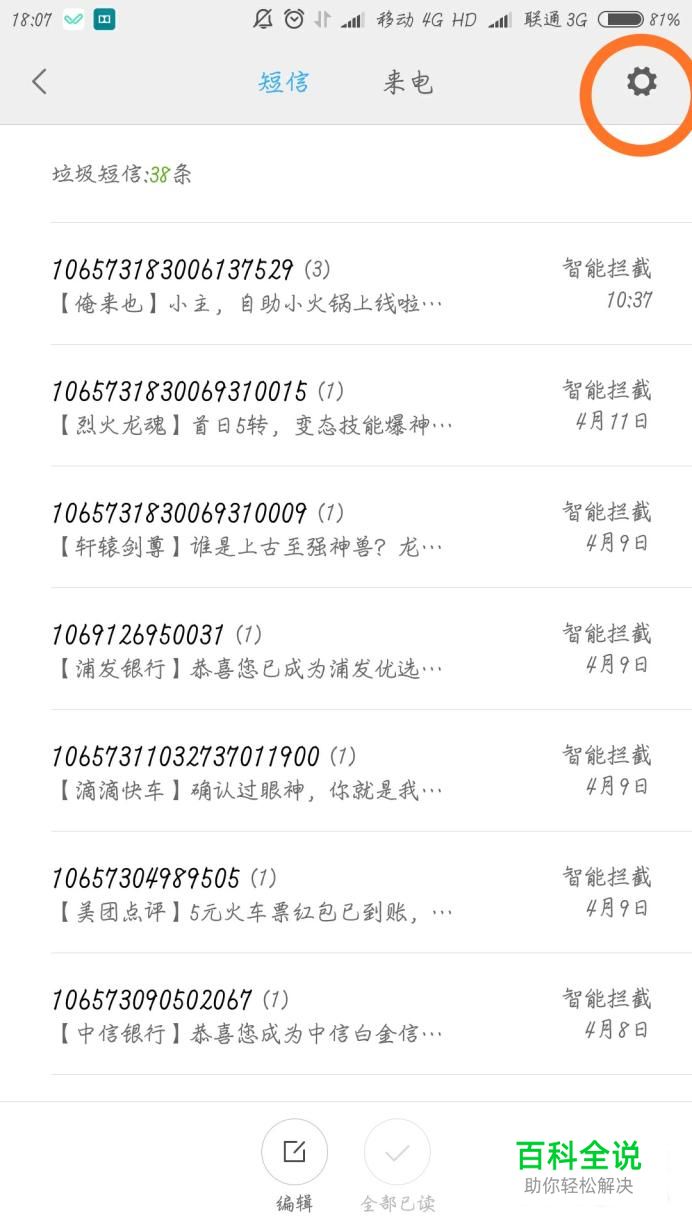Screen dimensions: 692x1230
Task: Open the settings gear icon
Action: point(641,82)
